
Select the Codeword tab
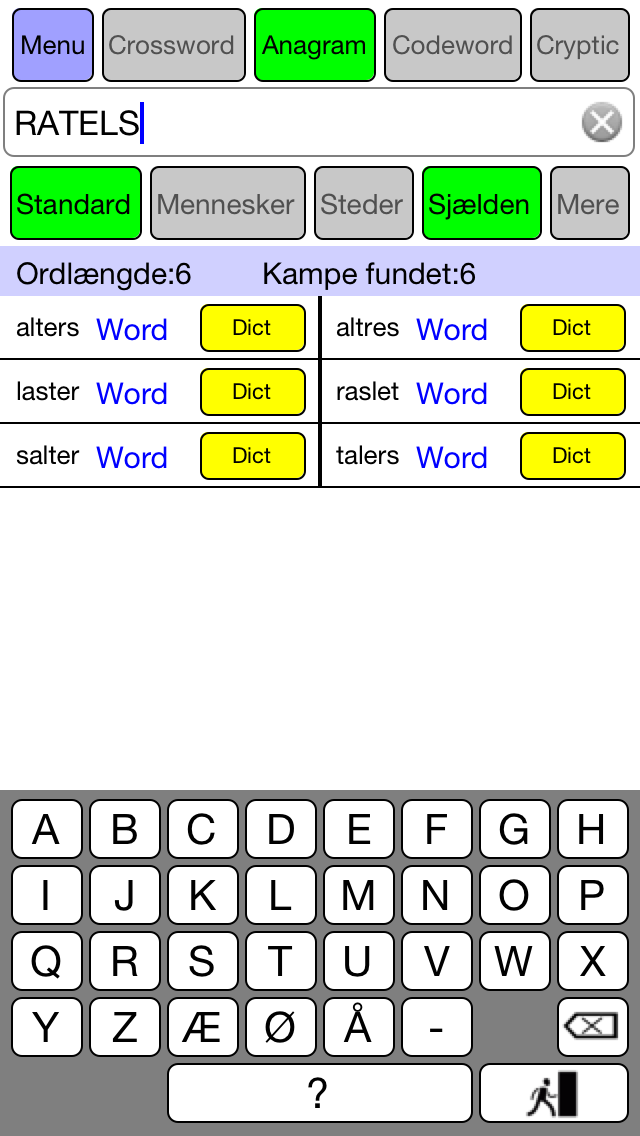[x=452, y=45]
